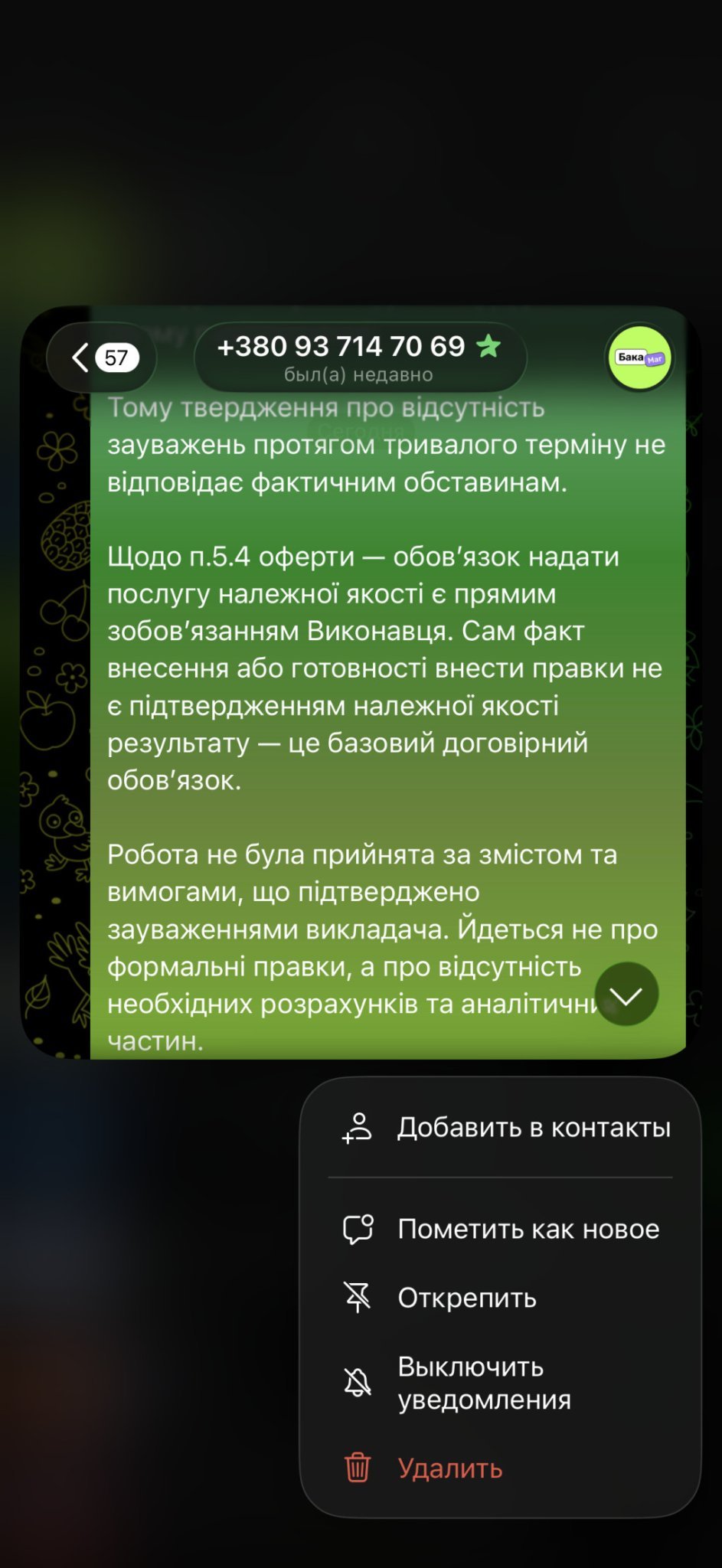Select Добавить в контакты
This screenshot has width=722, height=1568.
click(x=501, y=1127)
